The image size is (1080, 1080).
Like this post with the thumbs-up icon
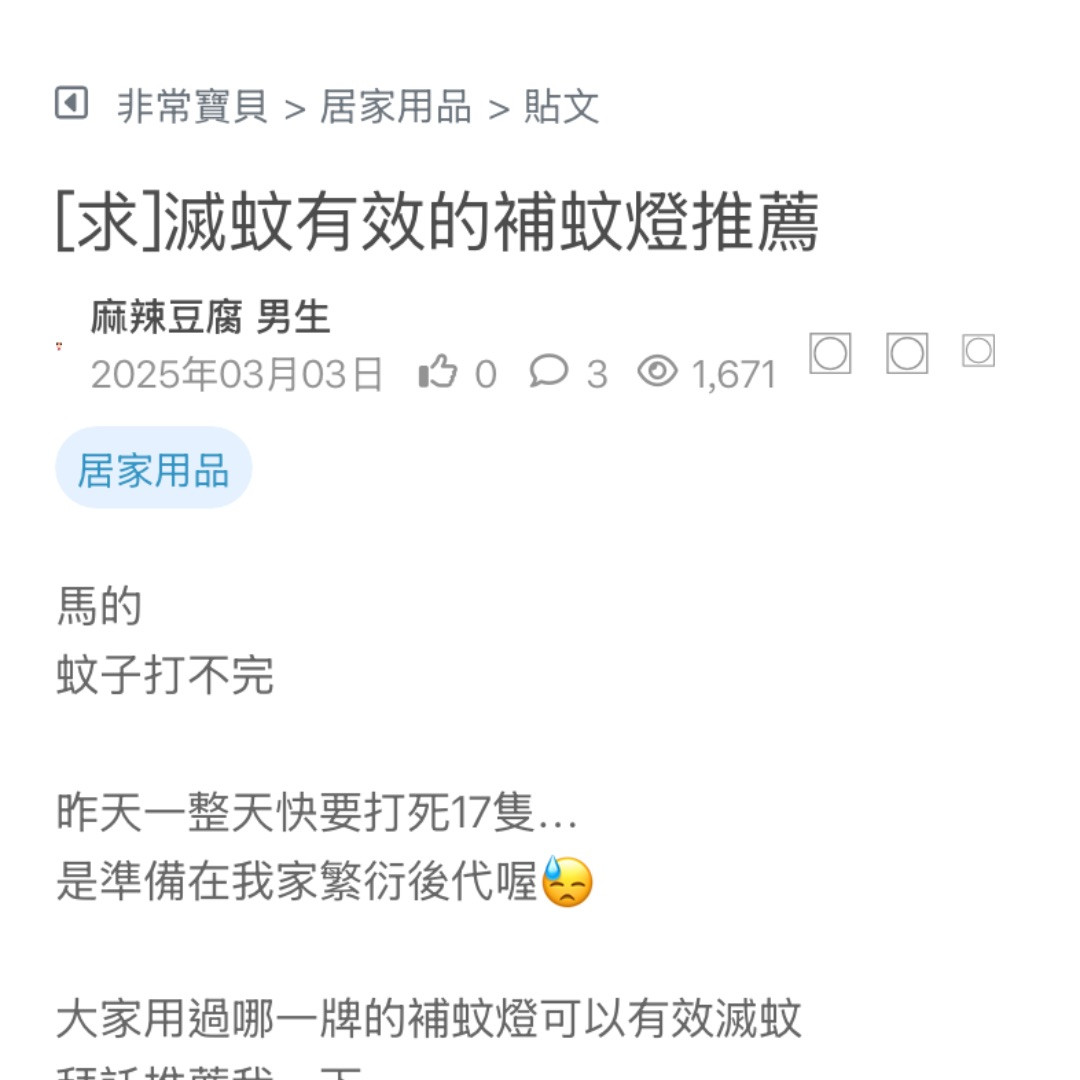point(438,373)
